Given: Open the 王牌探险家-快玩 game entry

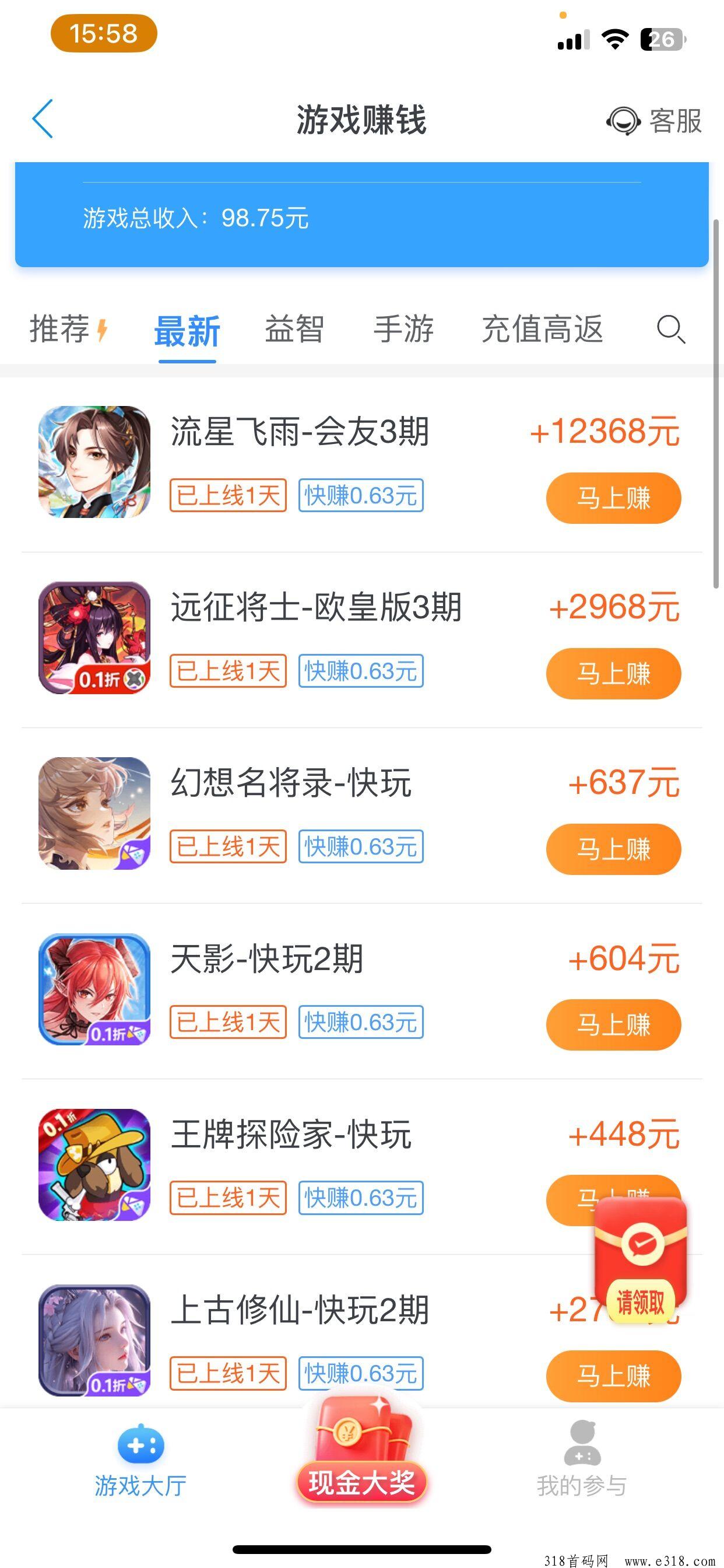Looking at the screenshot, I should [x=291, y=1135].
